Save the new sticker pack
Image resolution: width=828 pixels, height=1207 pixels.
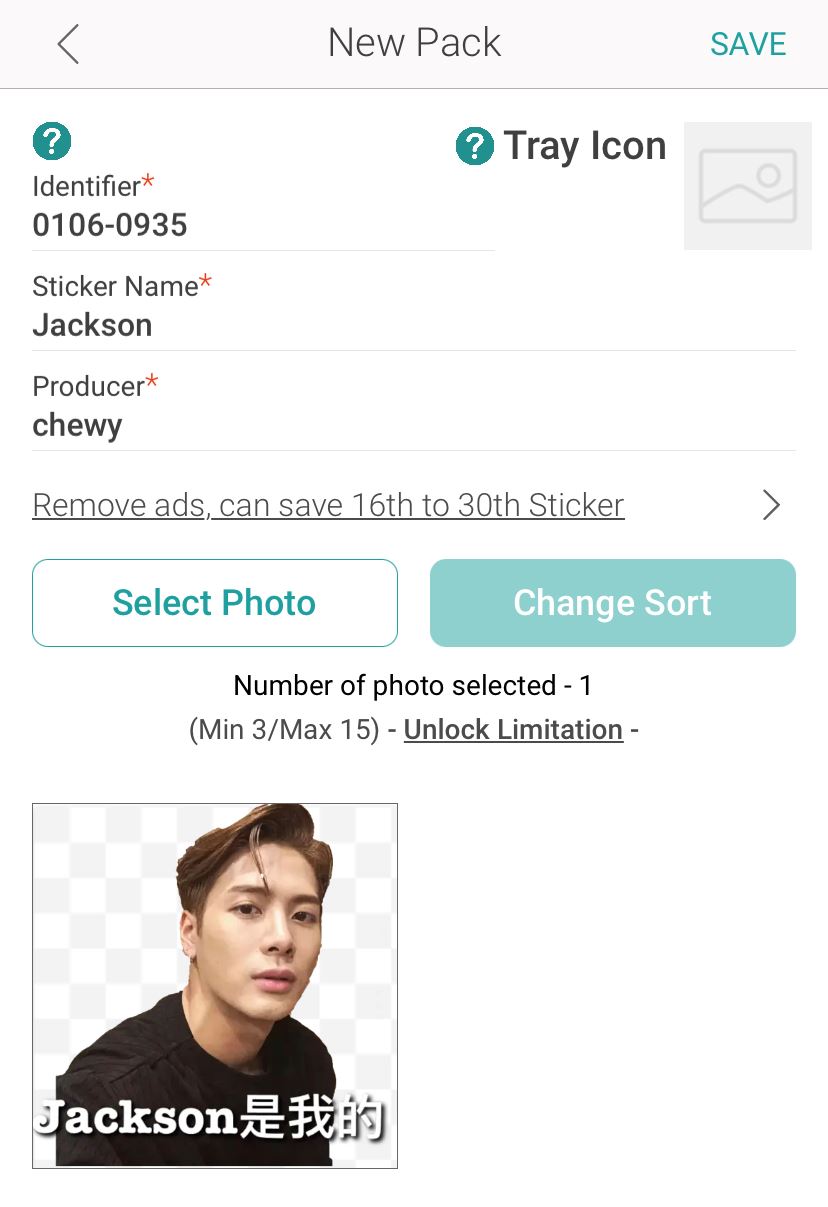(x=748, y=44)
